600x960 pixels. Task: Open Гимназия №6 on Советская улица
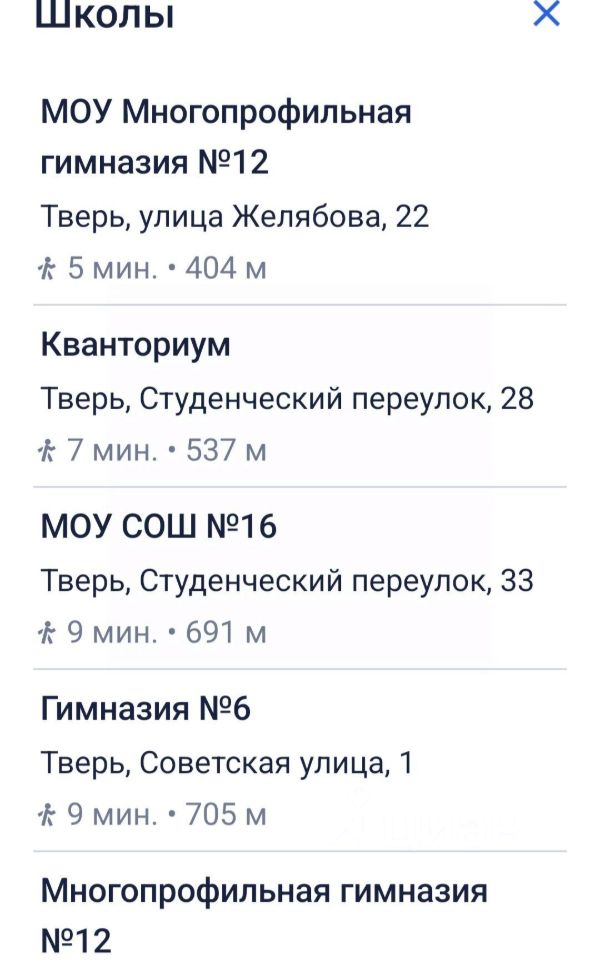pos(146,710)
